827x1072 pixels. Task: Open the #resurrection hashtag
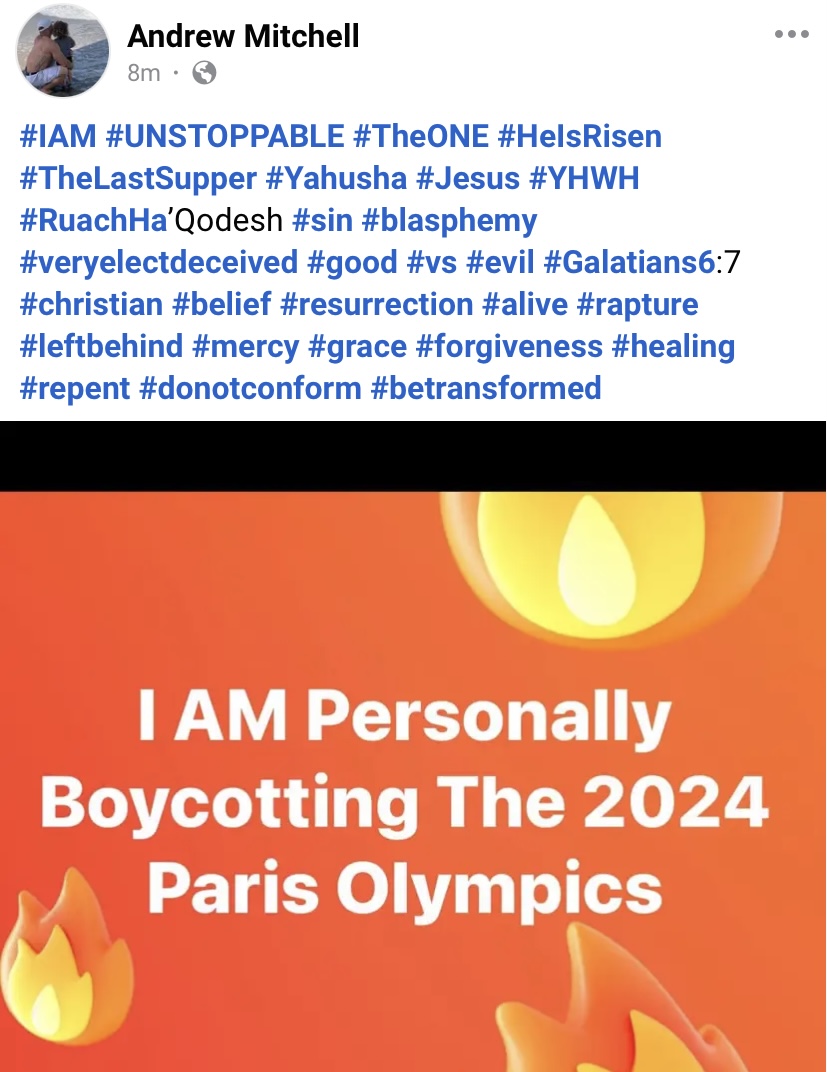(x=377, y=304)
